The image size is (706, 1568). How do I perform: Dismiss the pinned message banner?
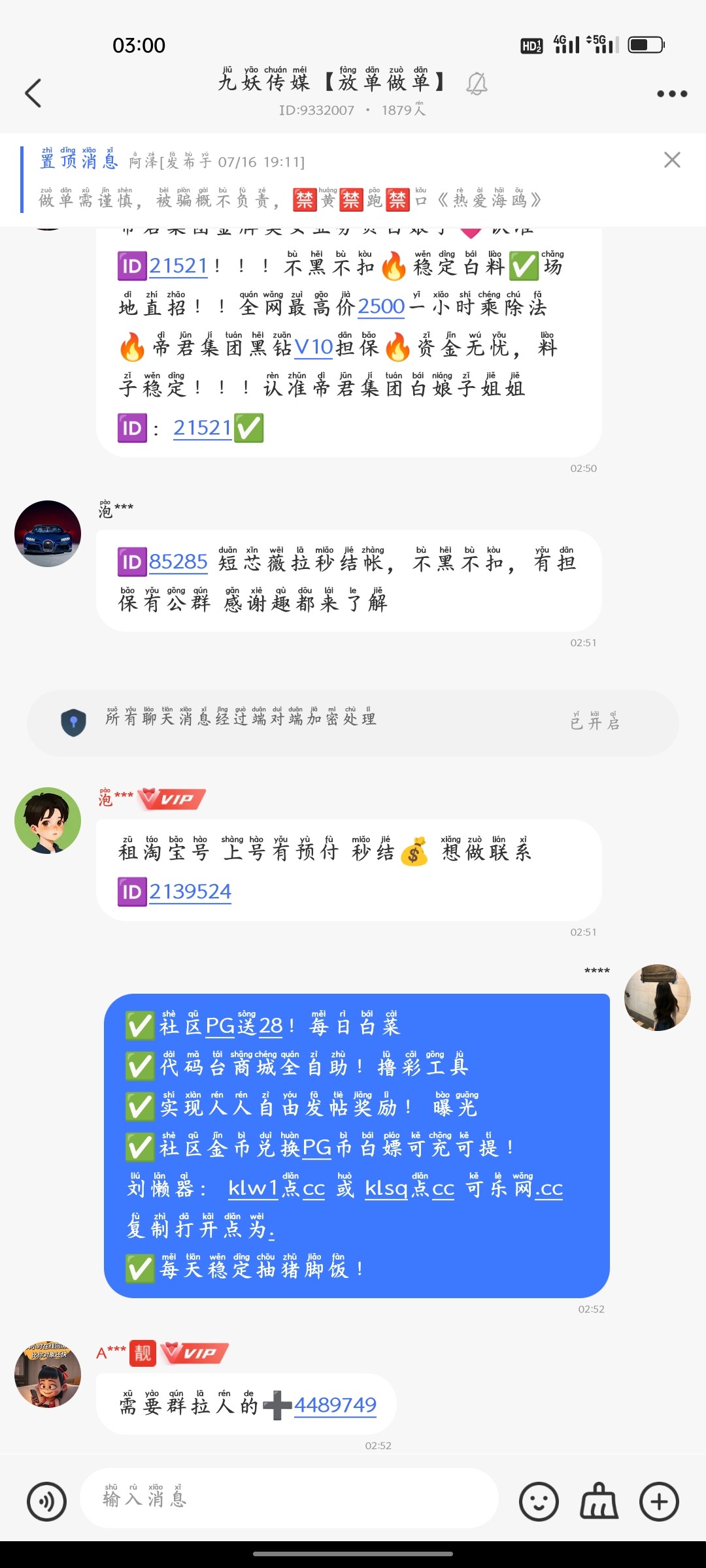tap(671, 160)
